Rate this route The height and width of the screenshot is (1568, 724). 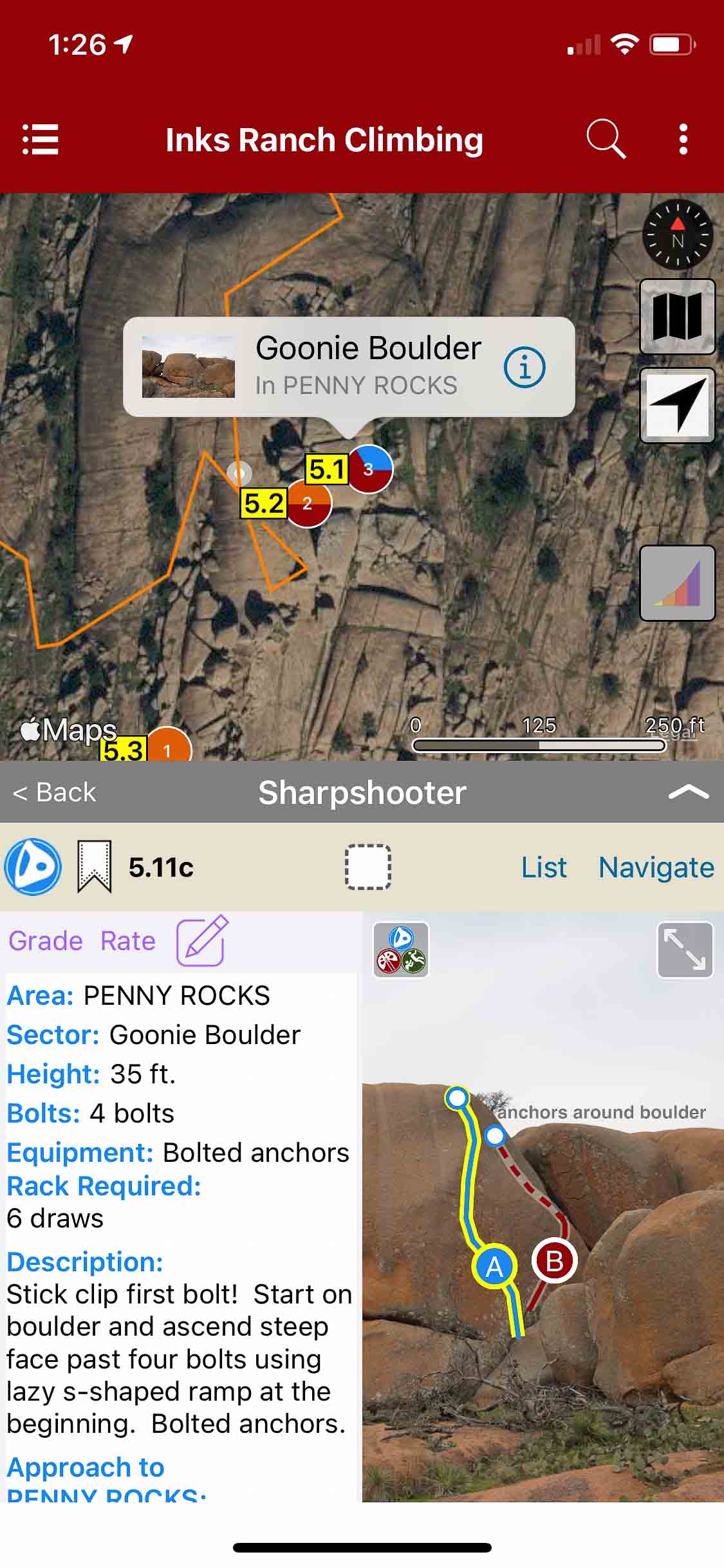click(128, 941)
